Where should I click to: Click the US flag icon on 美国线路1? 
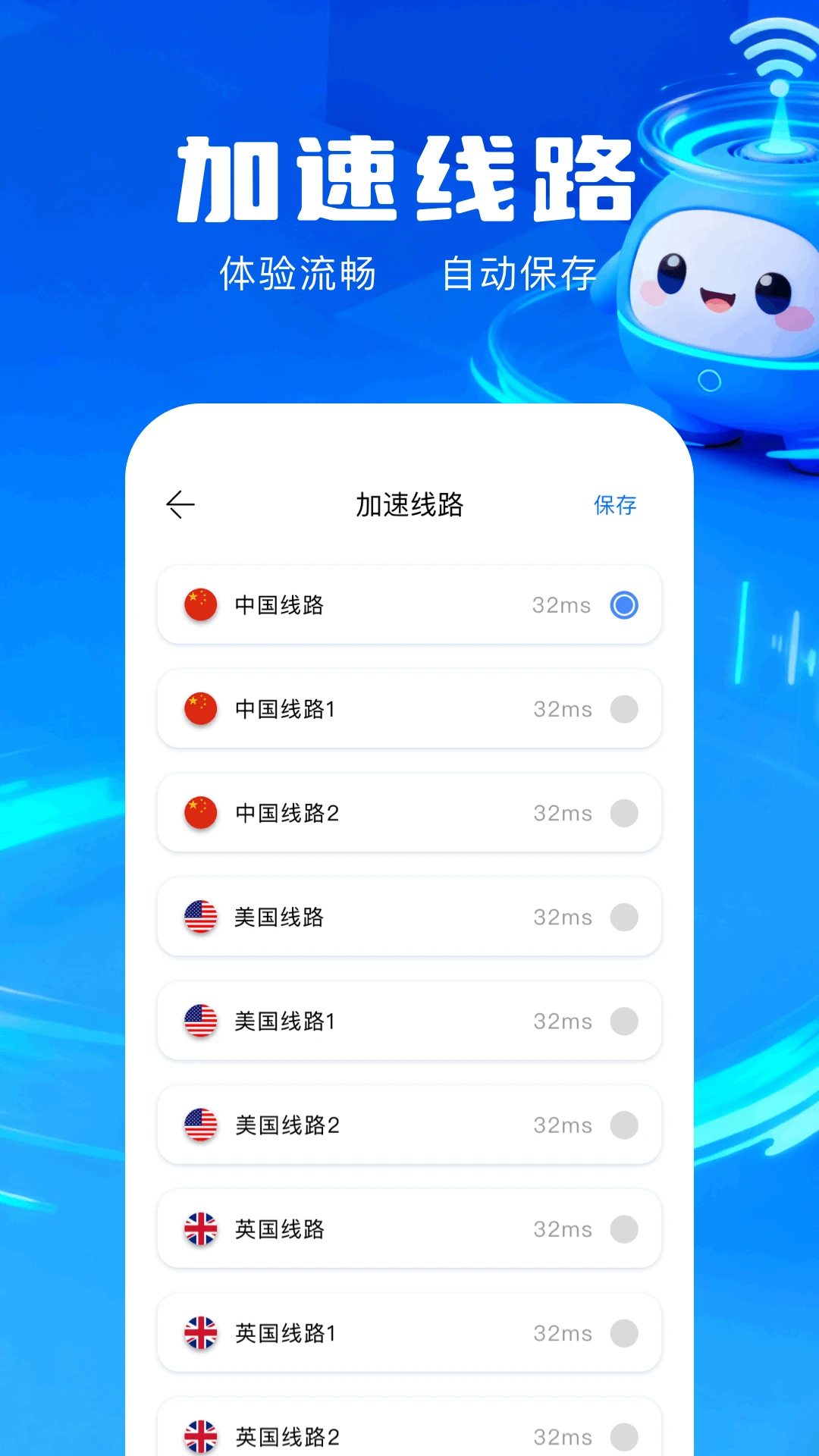tap(200, 1021)
